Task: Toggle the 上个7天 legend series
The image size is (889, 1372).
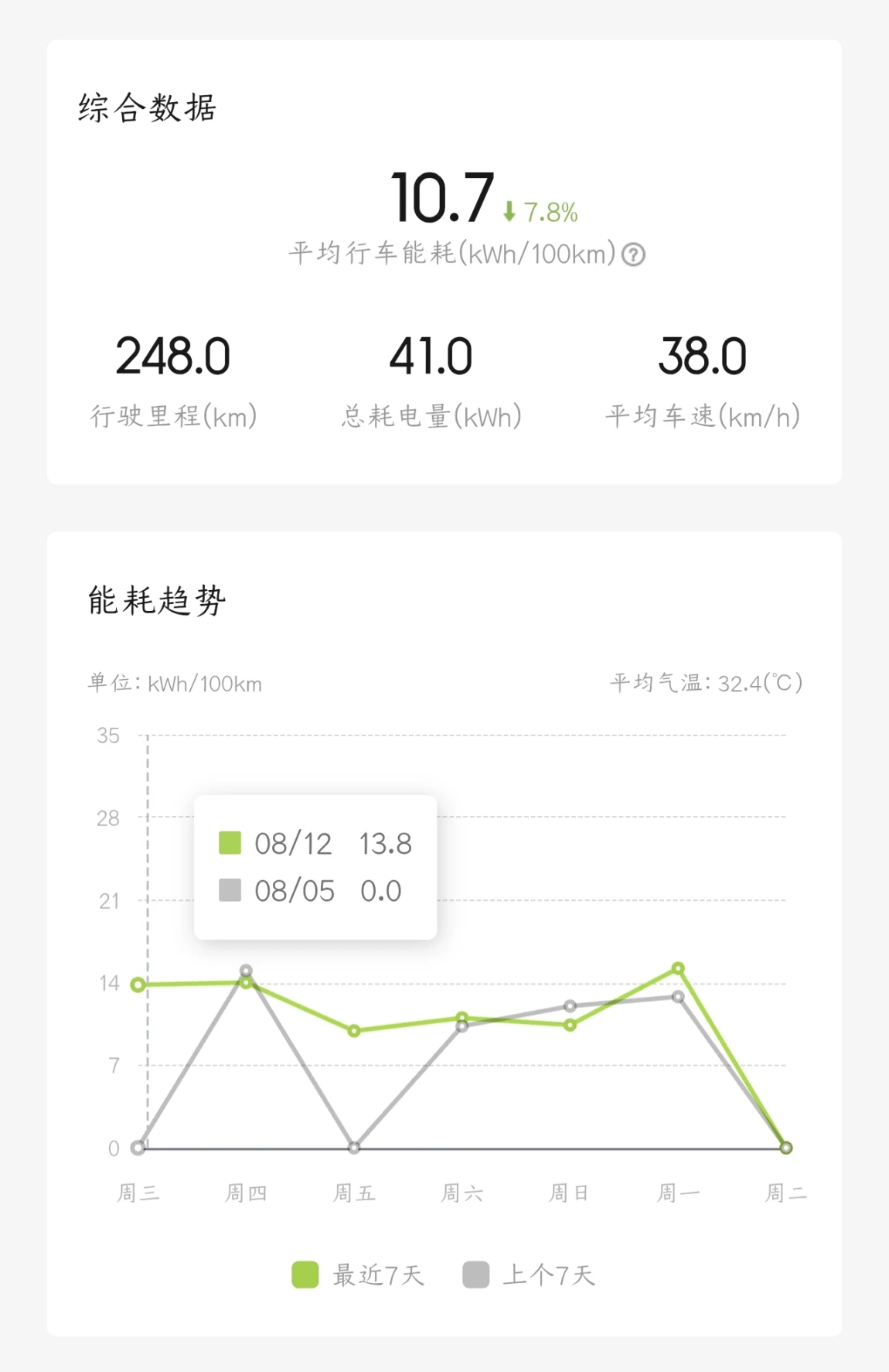Action: tap(529, 1275)
